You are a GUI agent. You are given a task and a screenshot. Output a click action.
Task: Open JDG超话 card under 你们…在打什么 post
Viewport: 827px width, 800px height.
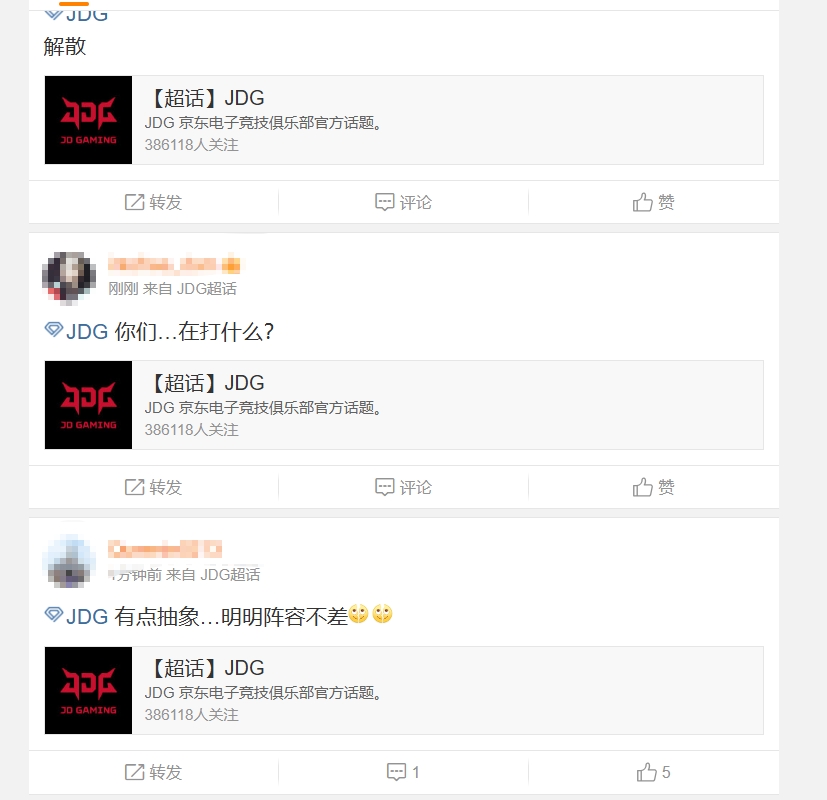coord(403,405)
